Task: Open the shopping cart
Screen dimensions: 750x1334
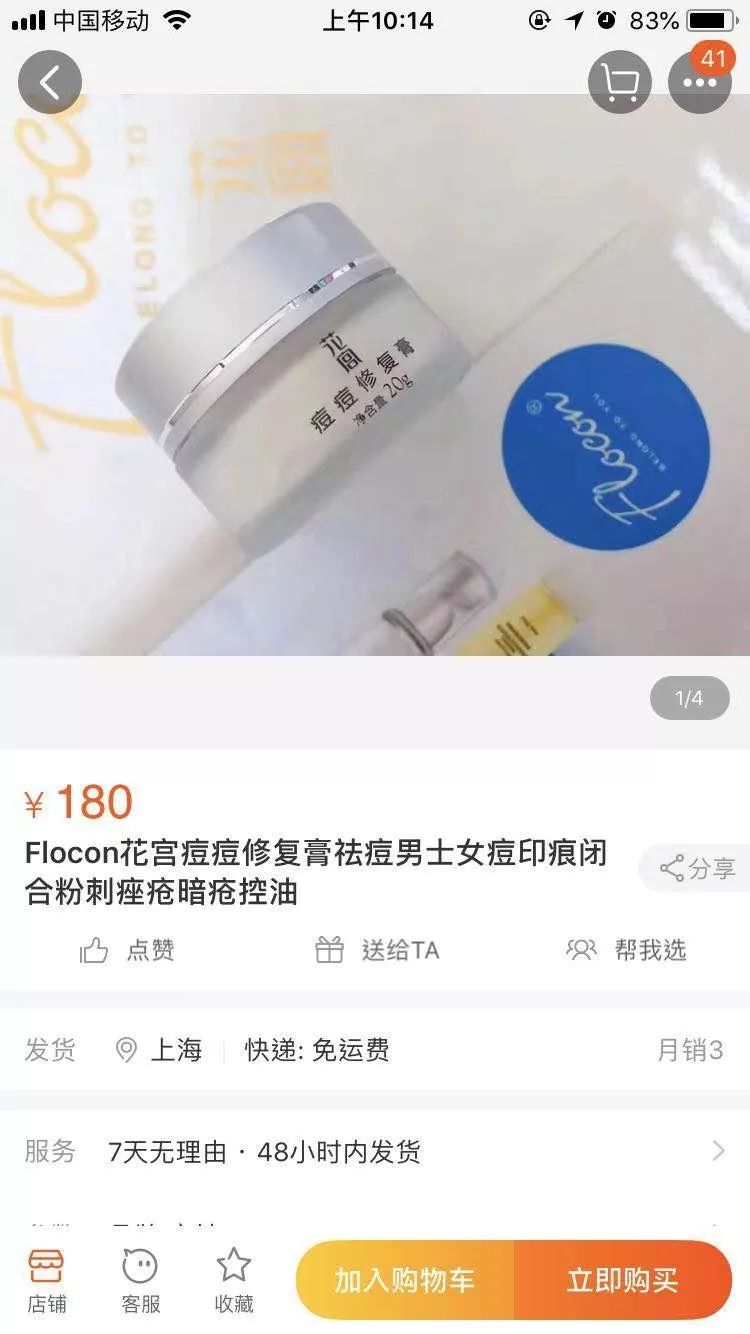Action: pos(619,82)
